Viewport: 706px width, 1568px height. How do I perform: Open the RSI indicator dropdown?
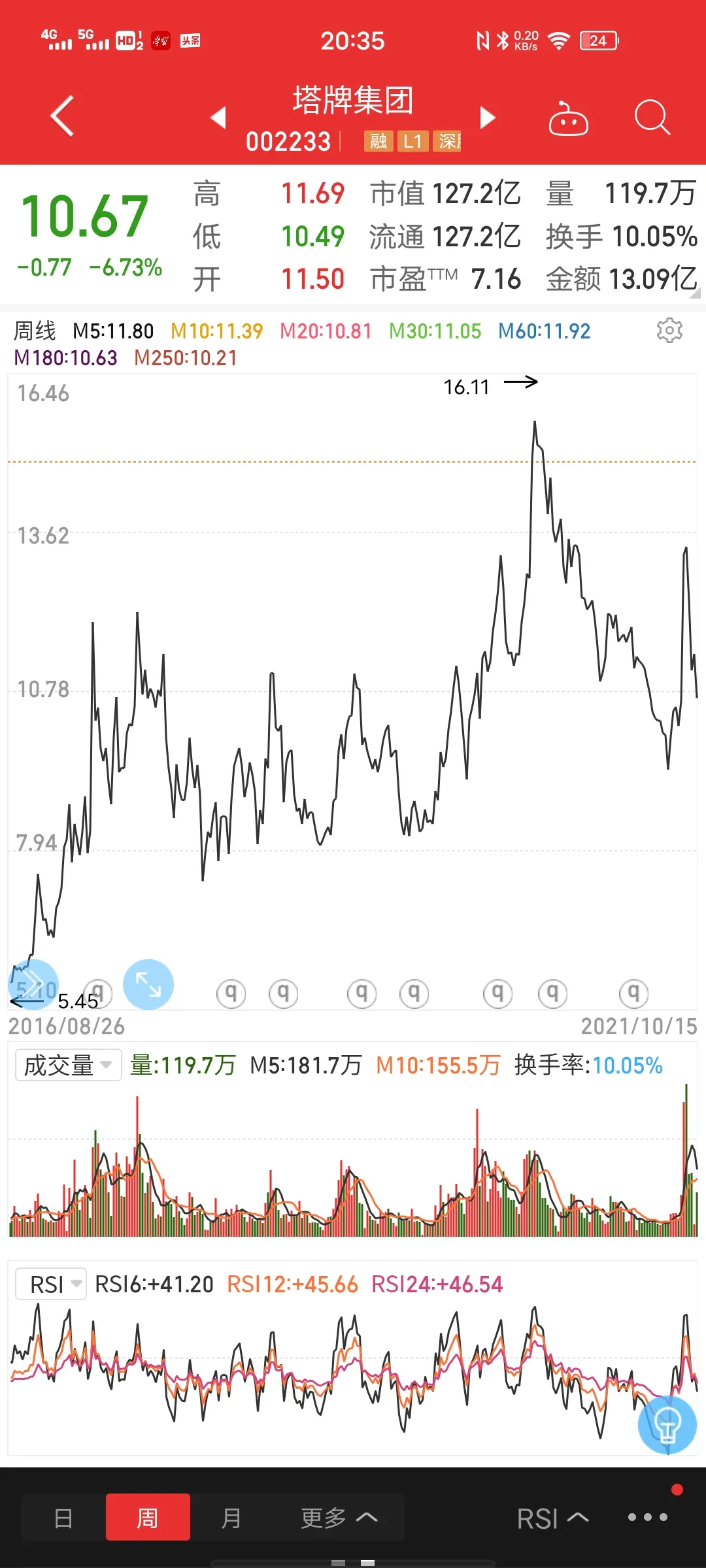coord(51,1284)
